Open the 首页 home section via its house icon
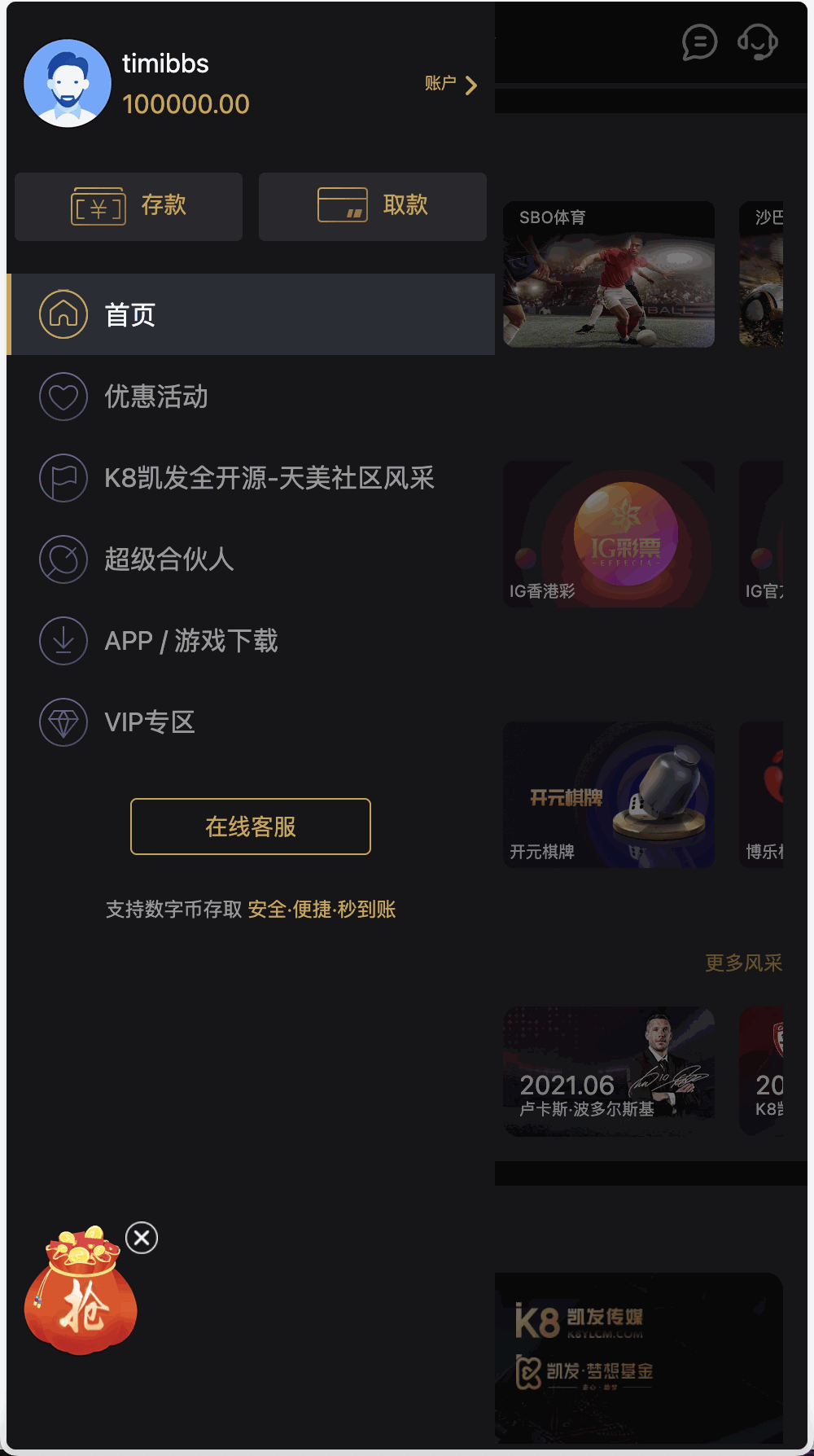814x1456 pixels. (x=63, y=314)
